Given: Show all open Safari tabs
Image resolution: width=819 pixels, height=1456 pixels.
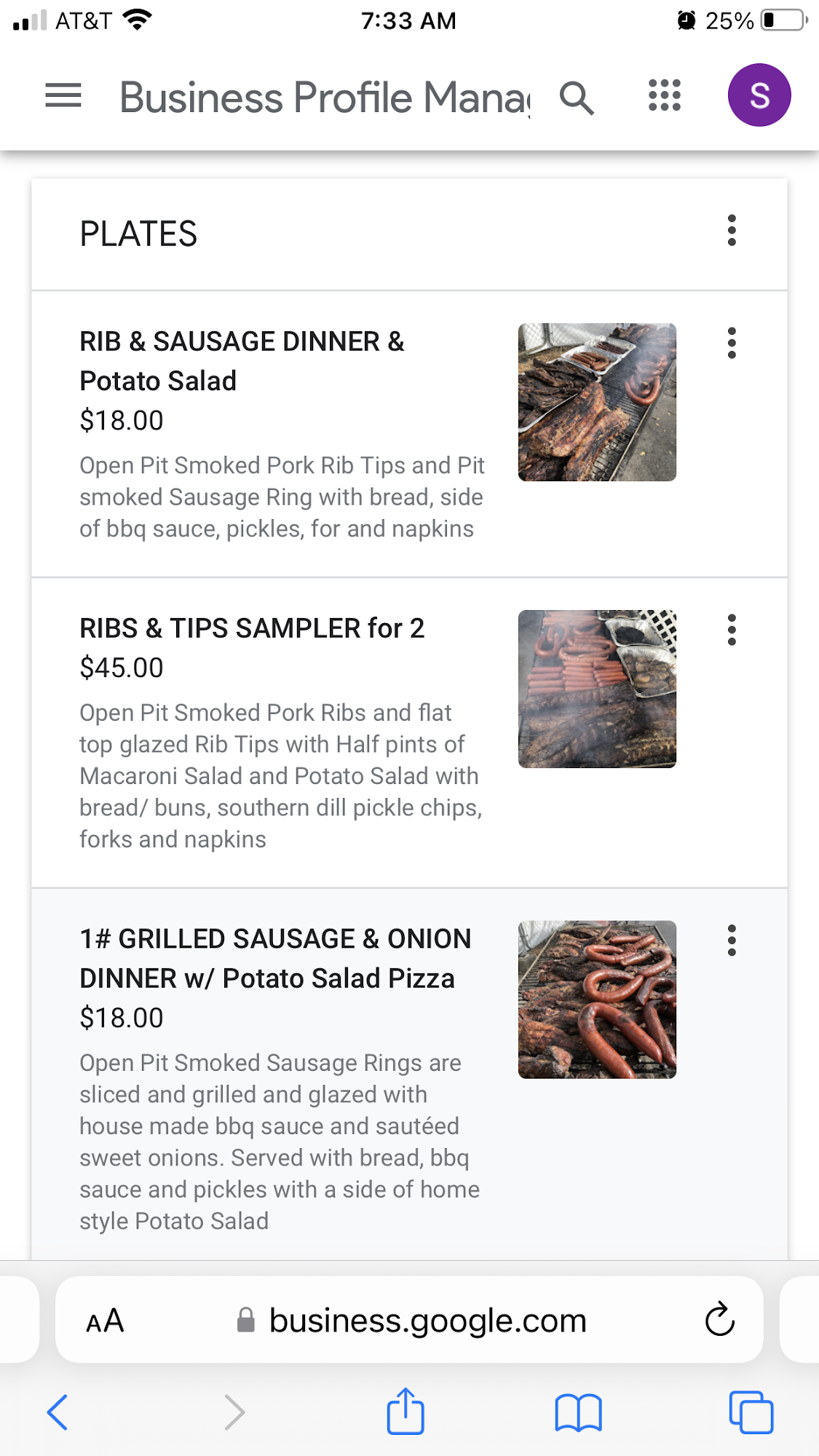Looking at the screenshot, I should coord(751,1413).
